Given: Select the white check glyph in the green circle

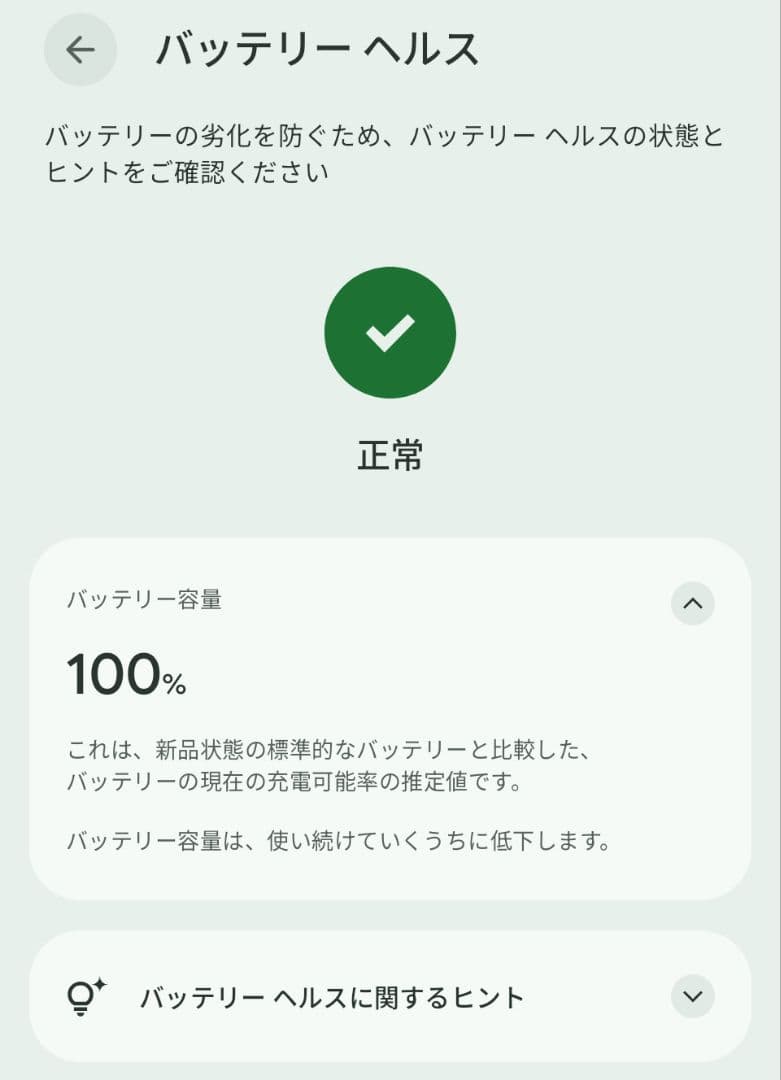Looking at the screenshot, I should 389,332.
